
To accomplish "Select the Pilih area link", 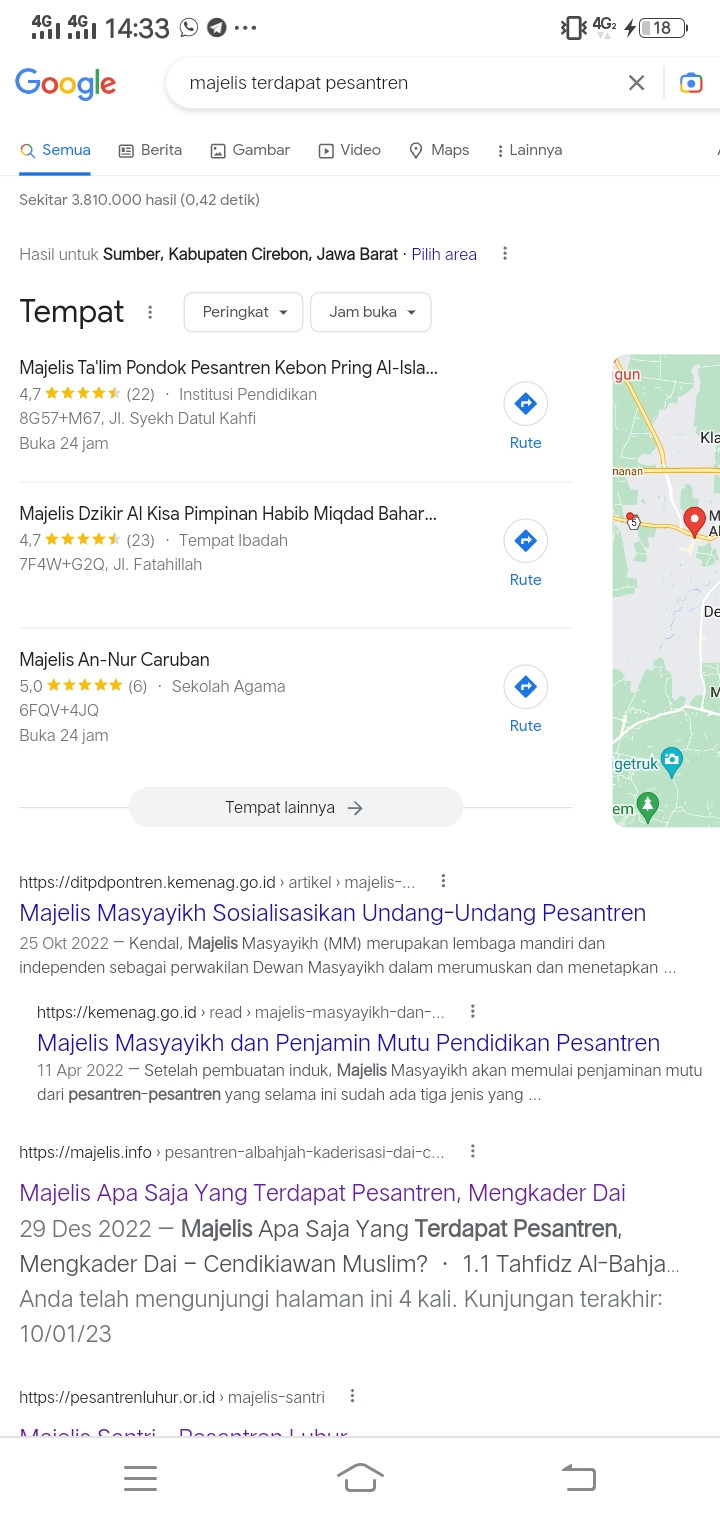I will (x=444, y=254).
